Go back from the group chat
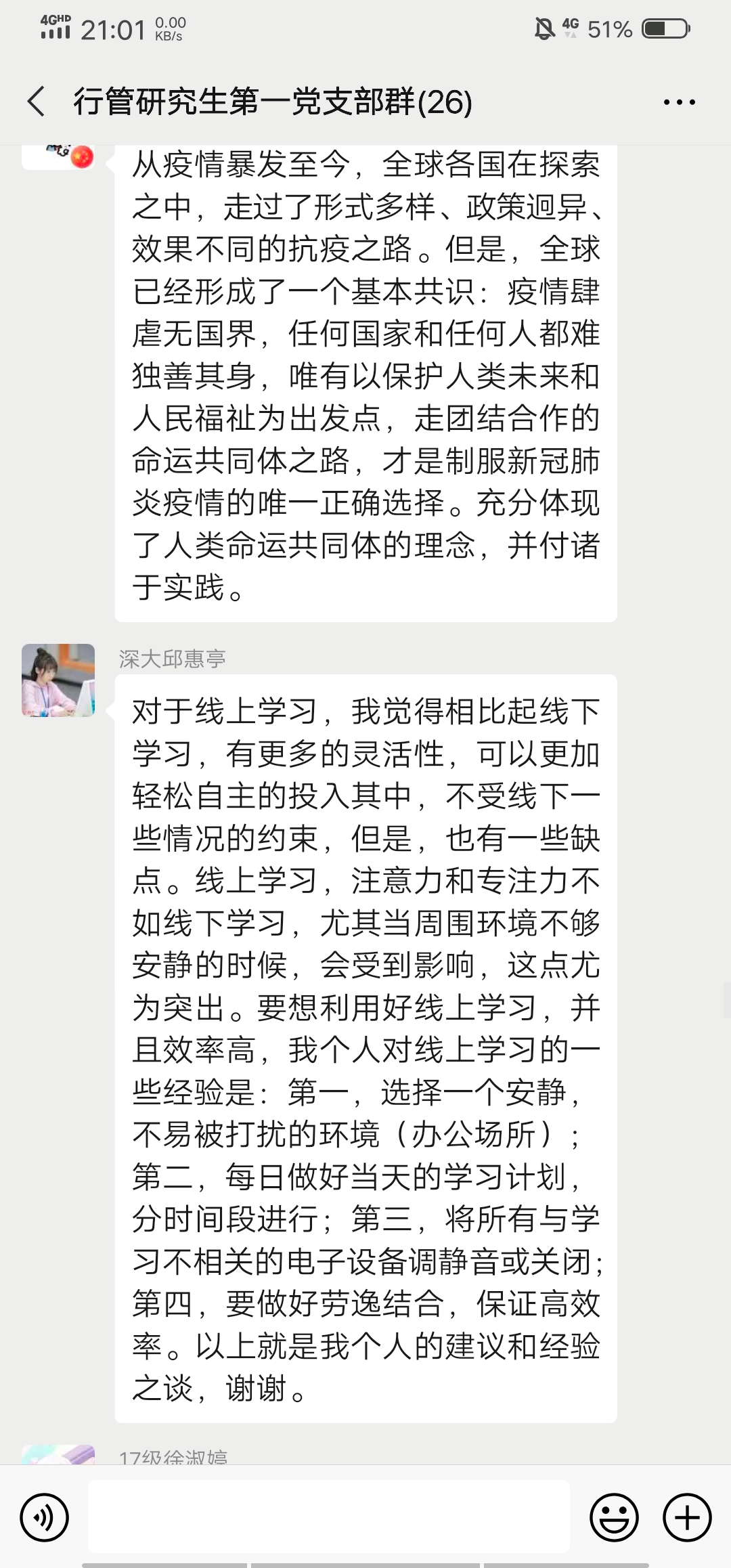This screenshot has height=1568, width=731. point(37,102)
